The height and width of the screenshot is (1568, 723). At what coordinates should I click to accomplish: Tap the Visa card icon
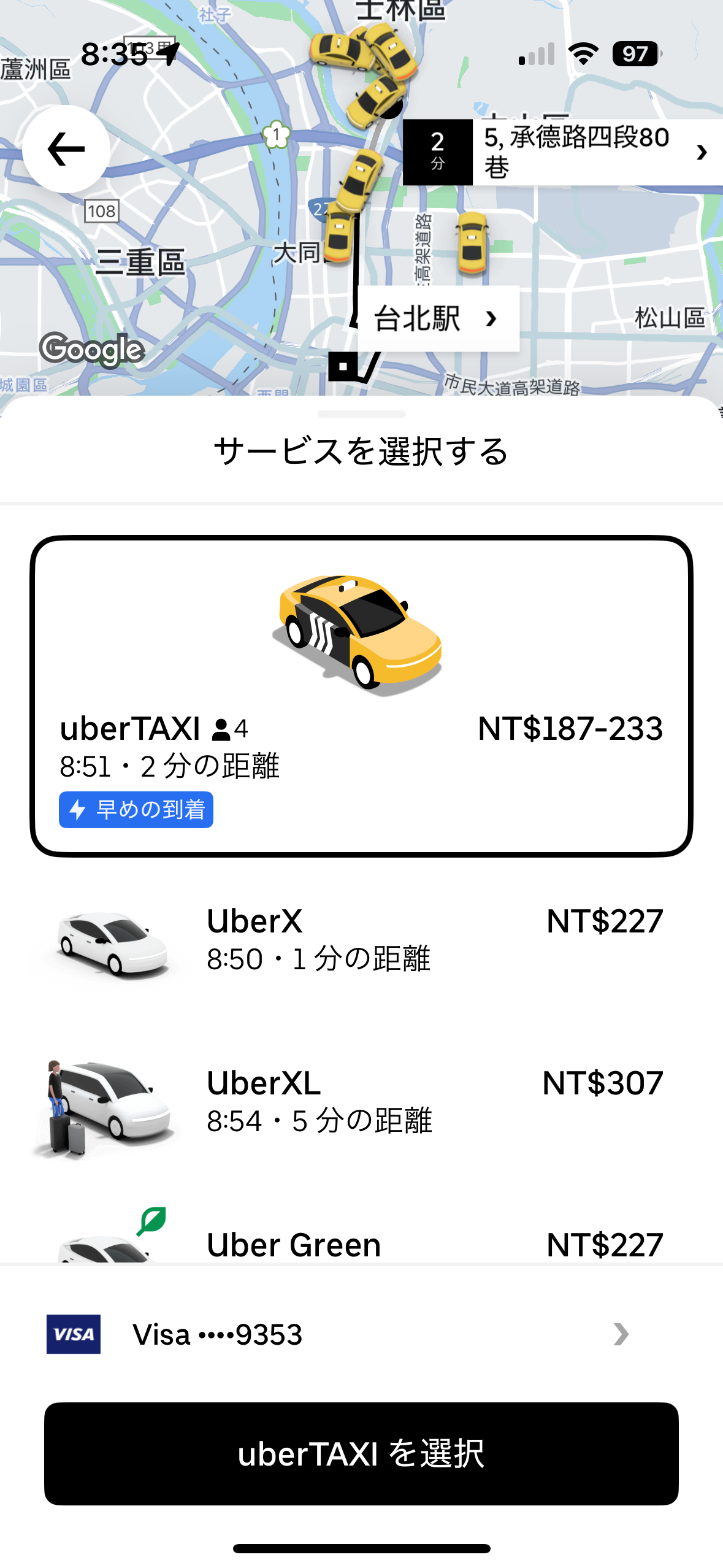[x=73, y=1333]
